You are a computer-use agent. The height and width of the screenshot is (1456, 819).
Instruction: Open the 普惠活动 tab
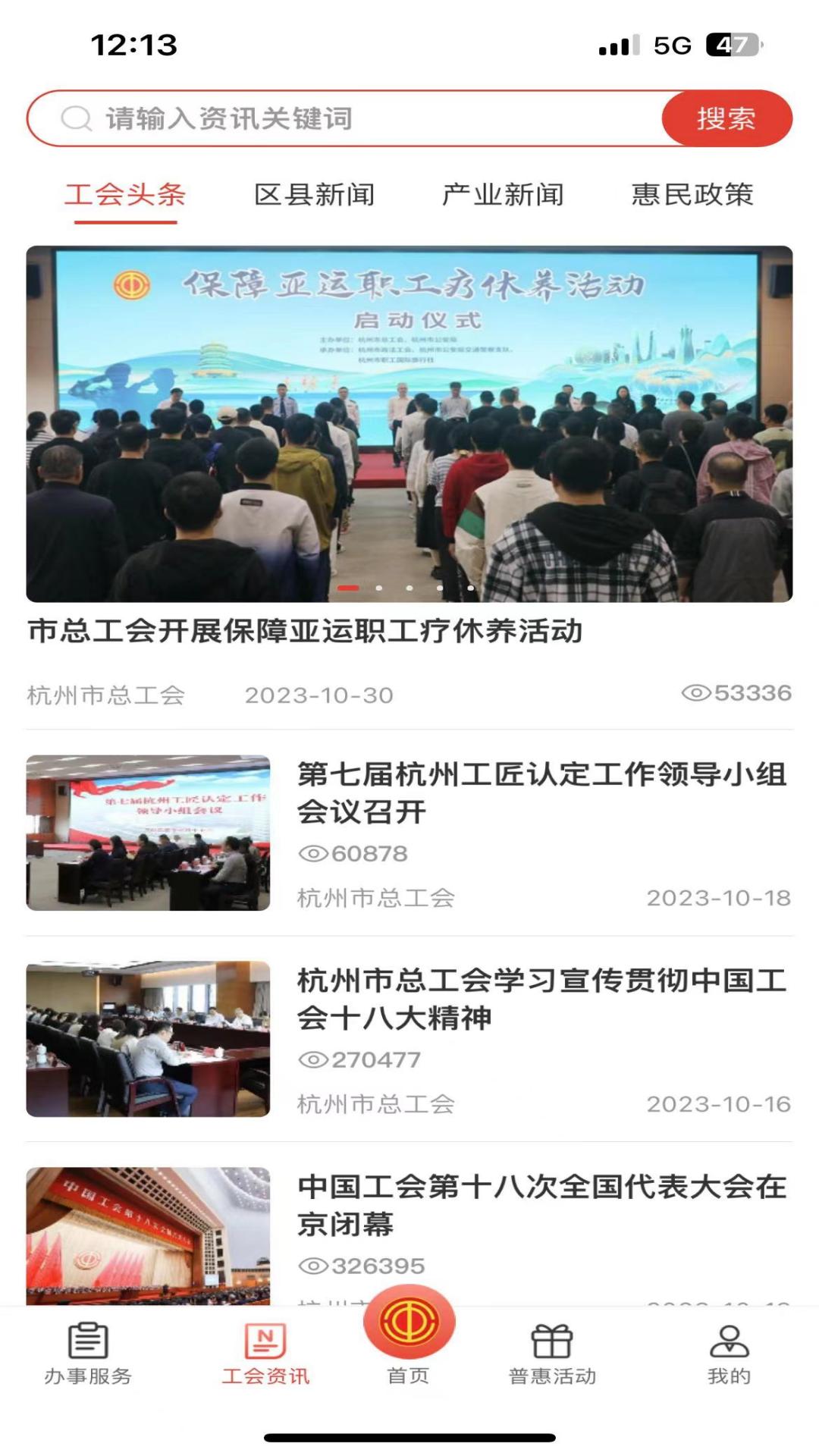[x=552, y=1354]
